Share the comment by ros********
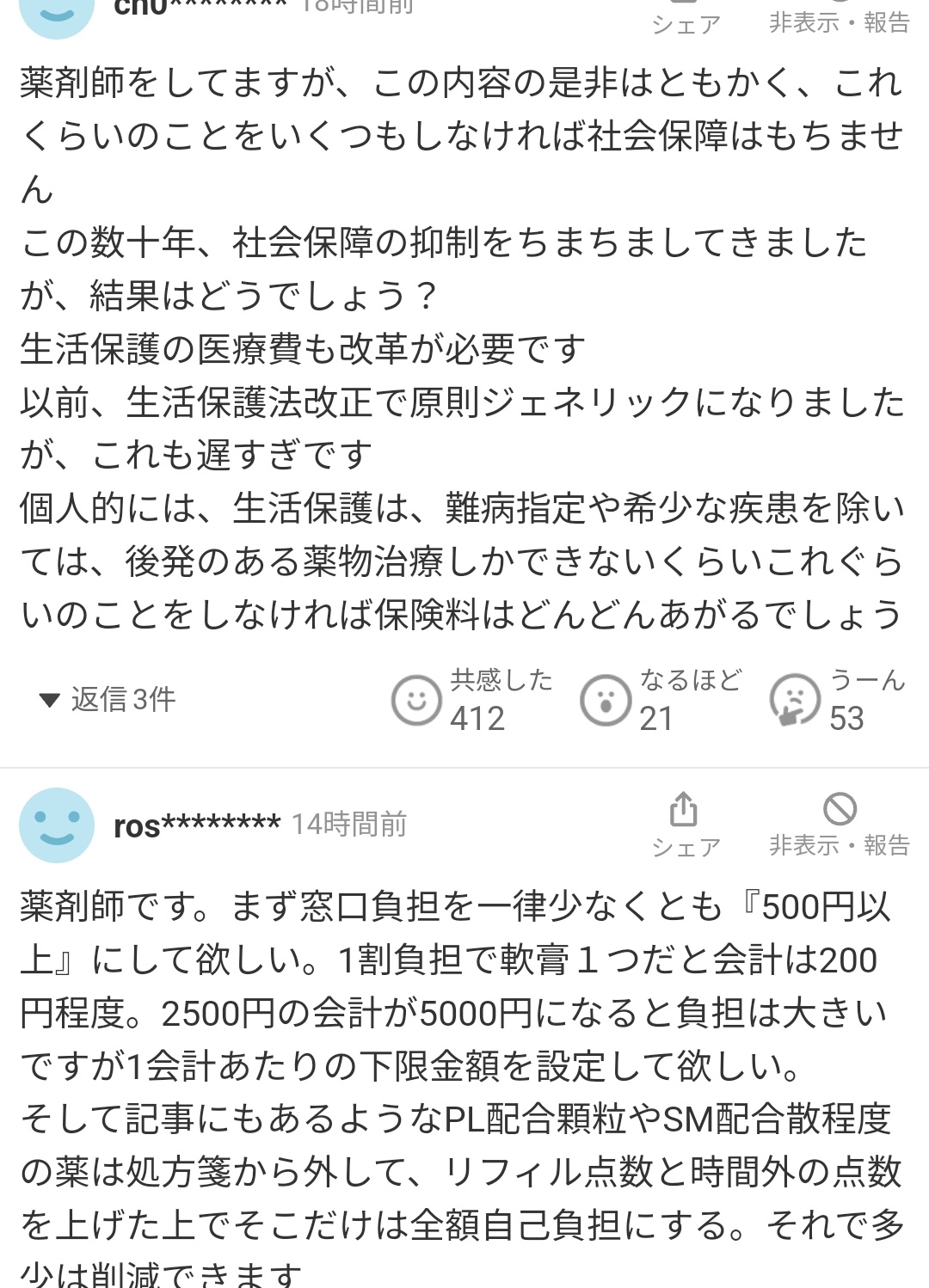This screenshot has height=1288, width=929. tap(685, 824)
